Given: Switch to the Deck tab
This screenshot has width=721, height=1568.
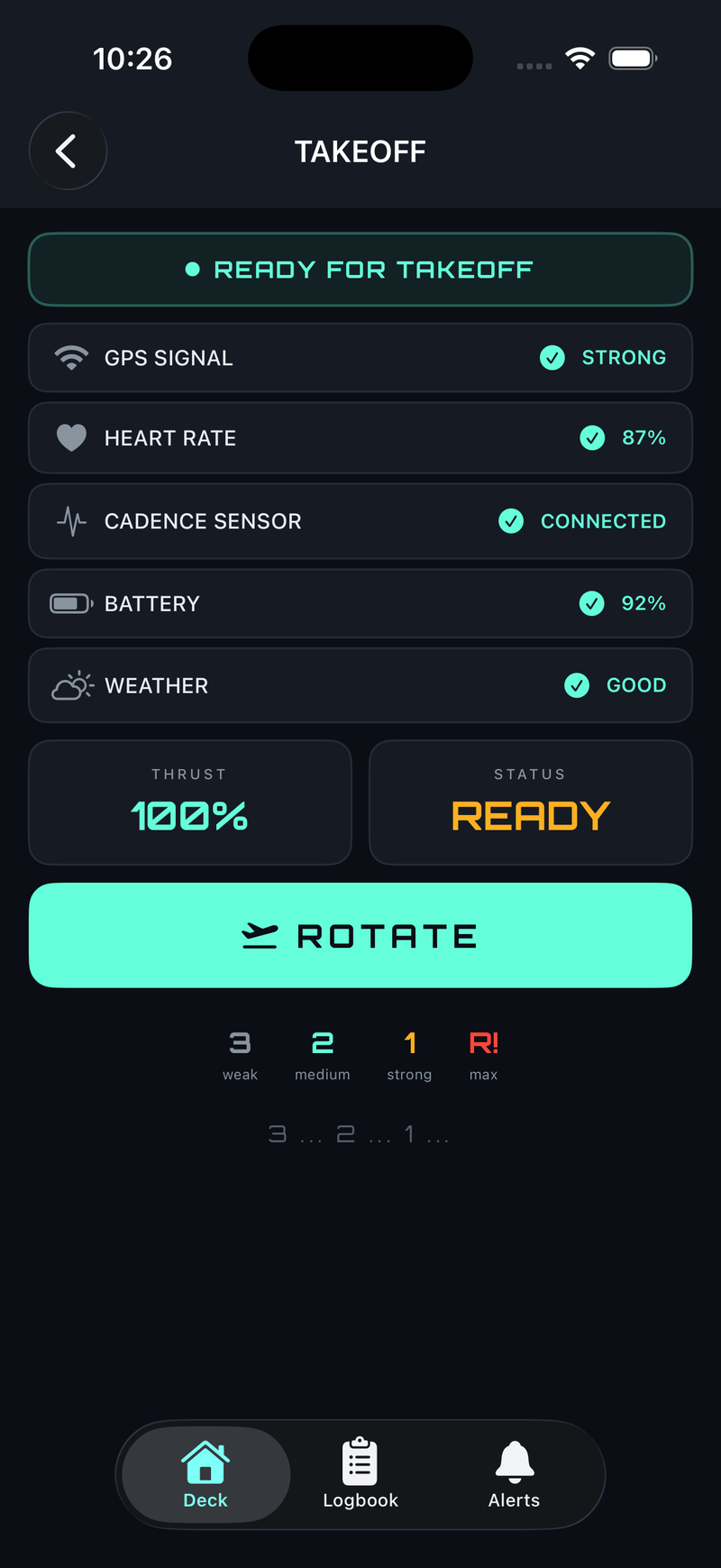Looking at the screenshot, I should click(205, 1474).
